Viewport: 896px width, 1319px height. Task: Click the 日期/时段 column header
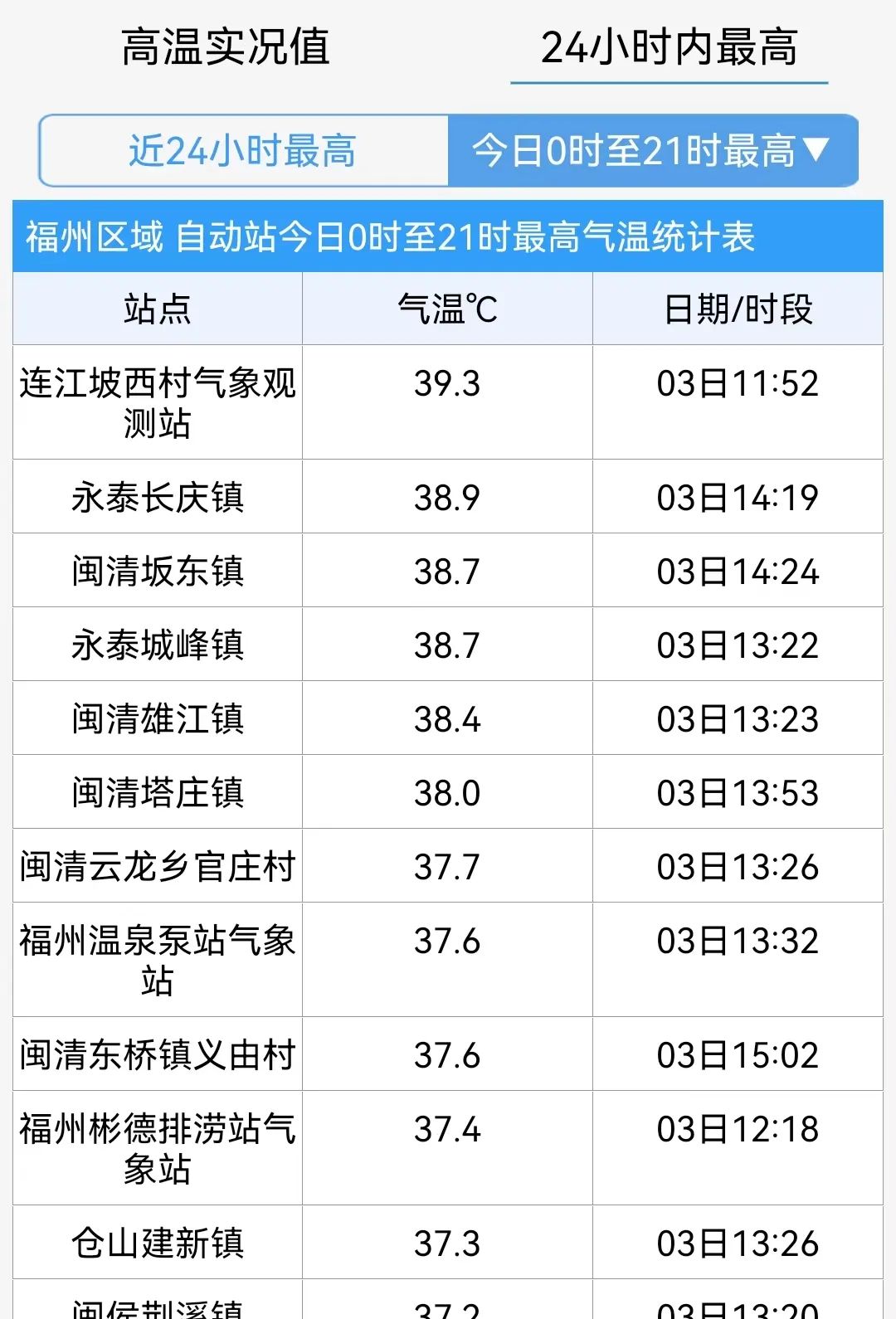[738, 307]
